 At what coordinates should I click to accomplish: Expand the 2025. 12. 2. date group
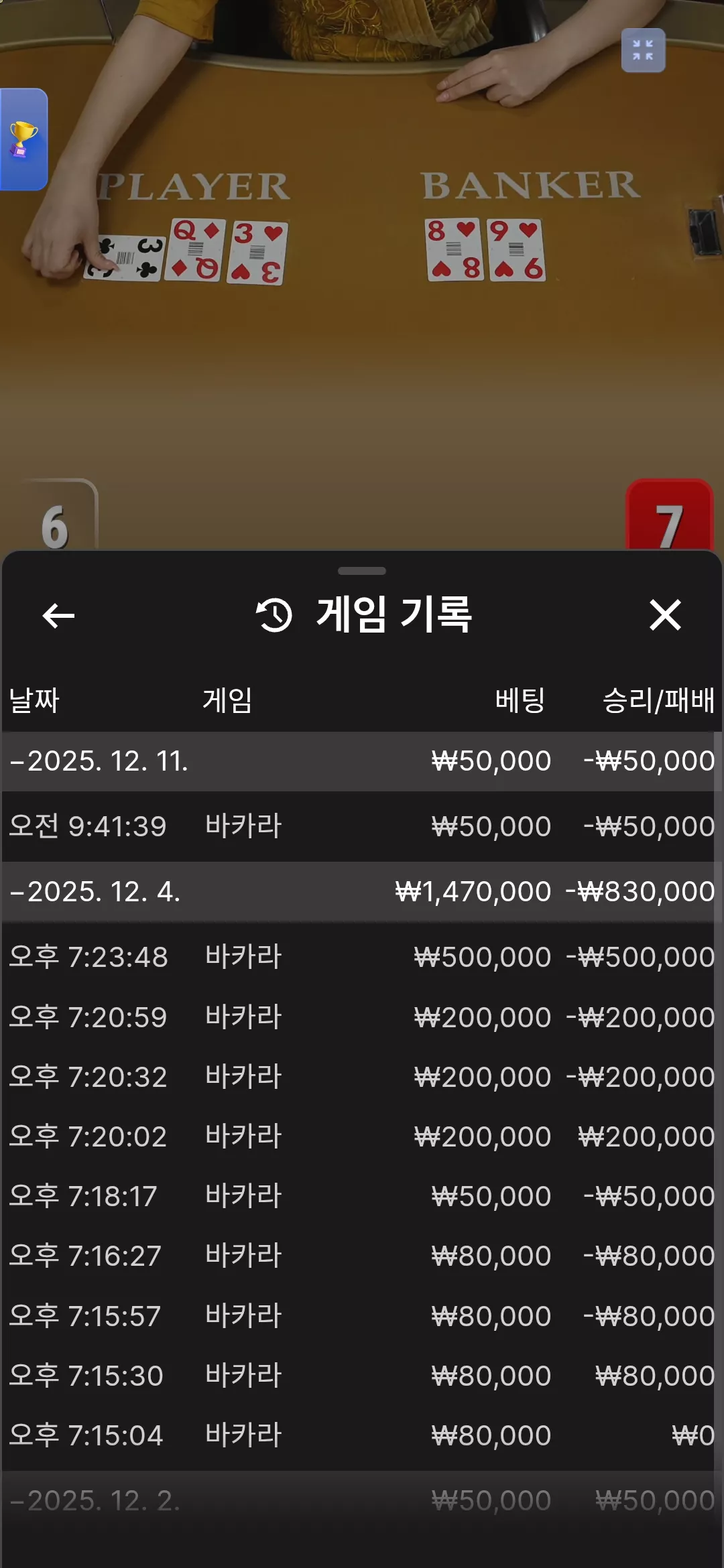(x=362, y=1501)
